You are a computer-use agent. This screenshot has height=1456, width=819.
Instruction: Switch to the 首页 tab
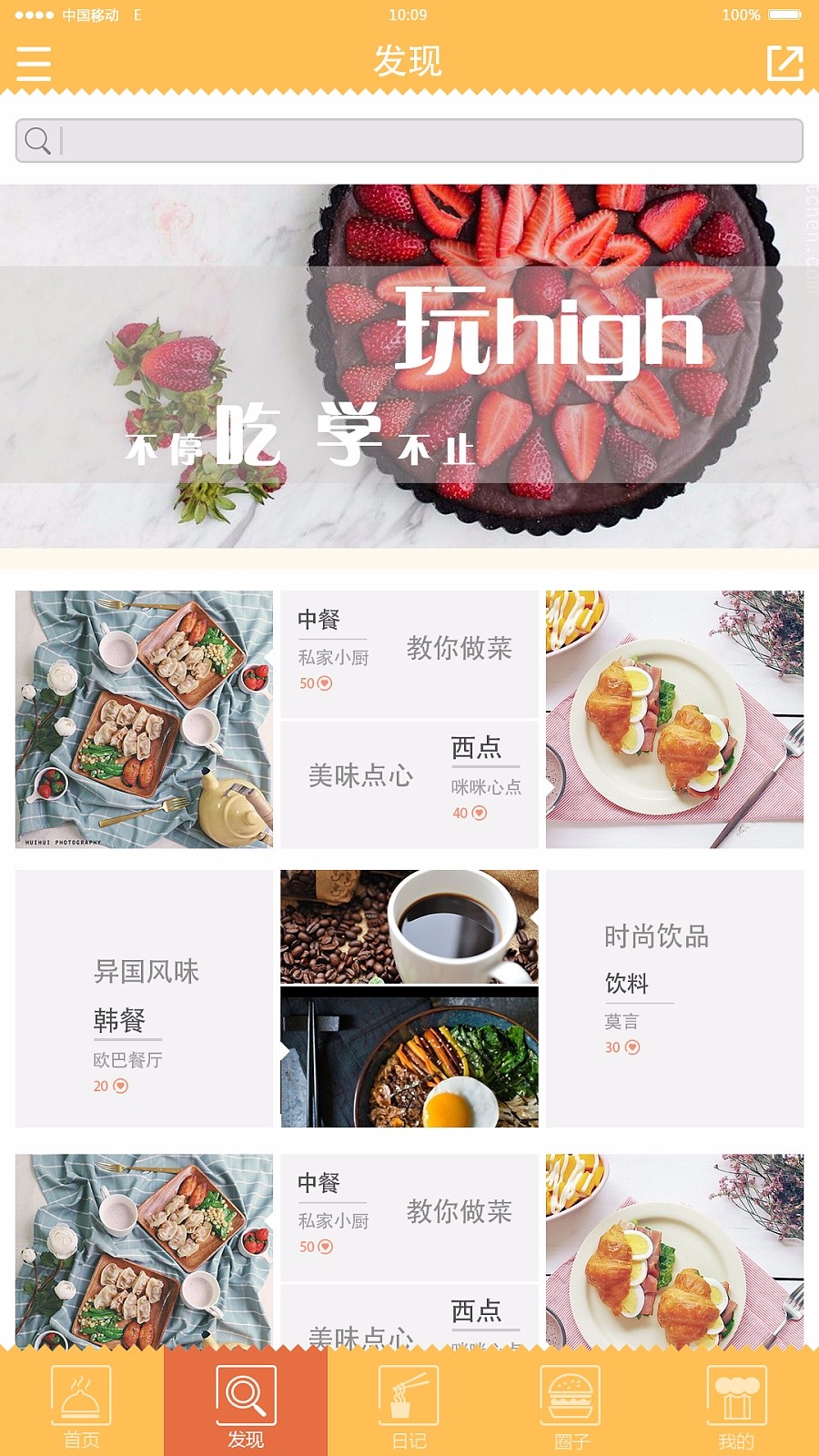[x=81, y=1406]
